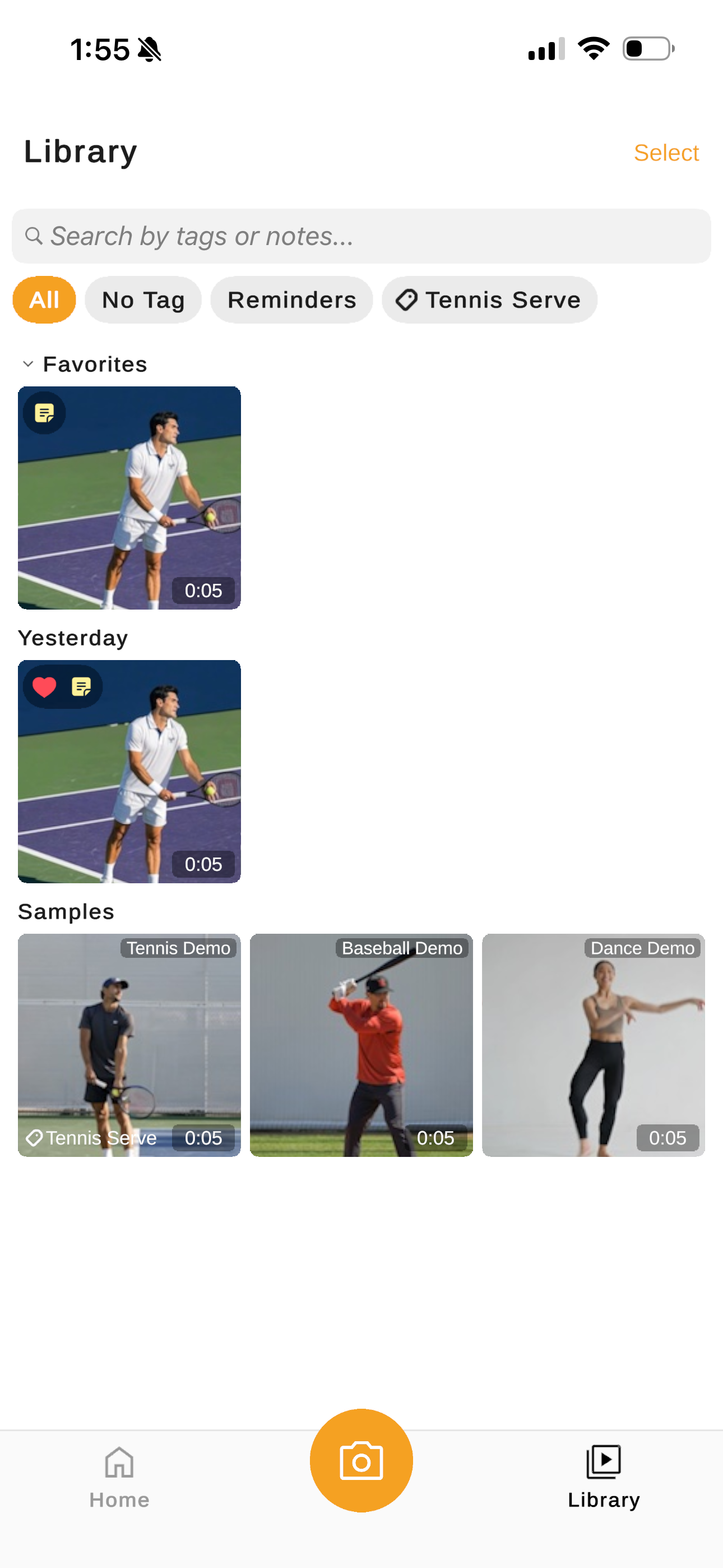Play the Baseball Demo sample
Image resolution: width=723 pixels, height=1568 pixels.
pos(361,1045)
